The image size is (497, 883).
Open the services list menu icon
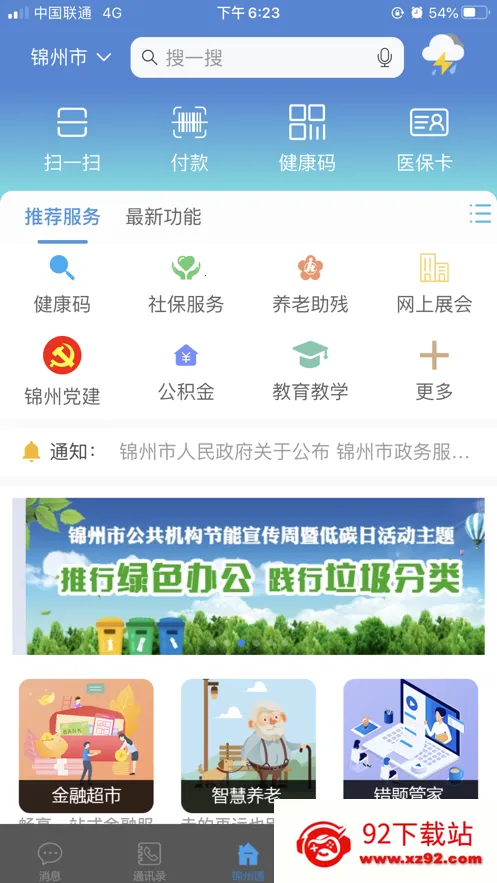click(x=480, y=214)
